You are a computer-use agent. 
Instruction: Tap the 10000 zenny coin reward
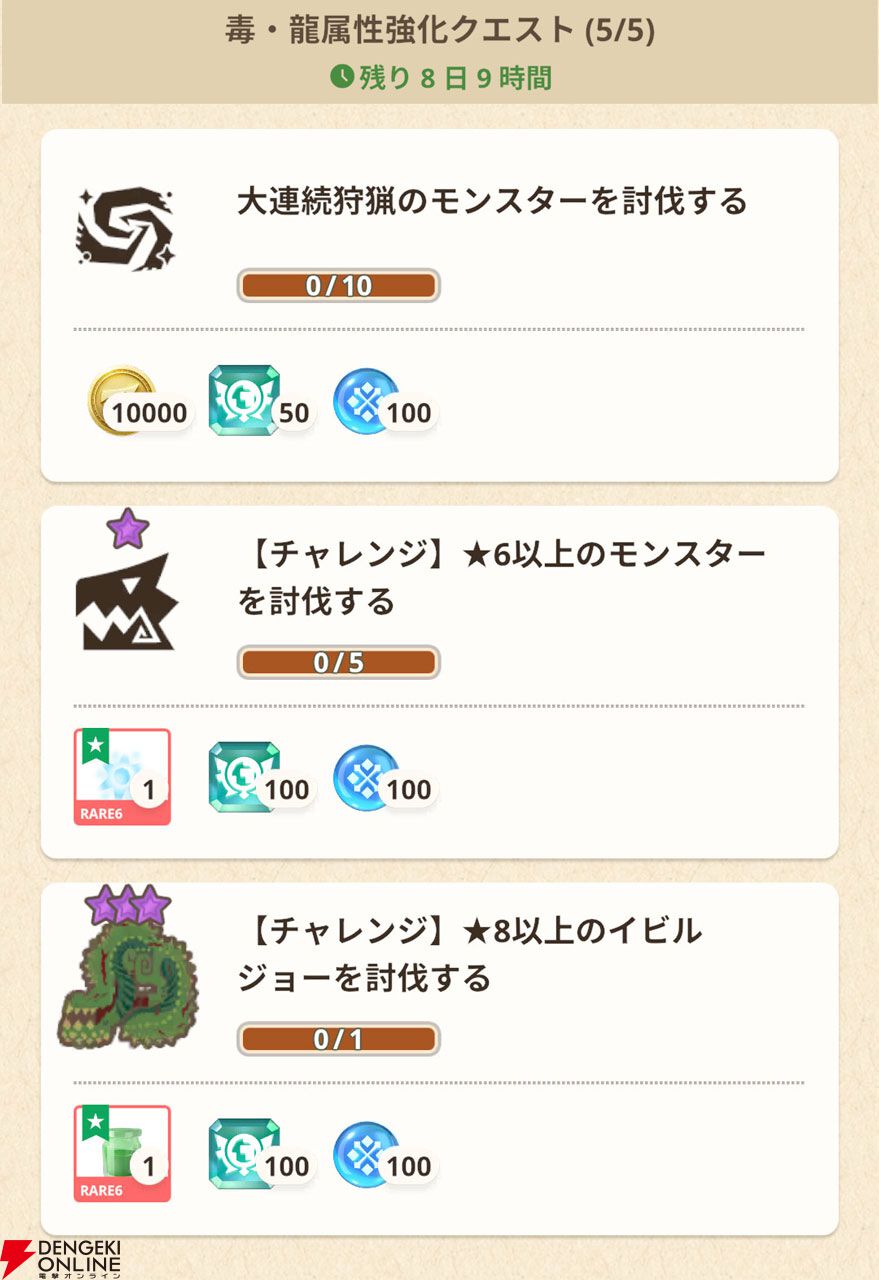tap(138, 402)
